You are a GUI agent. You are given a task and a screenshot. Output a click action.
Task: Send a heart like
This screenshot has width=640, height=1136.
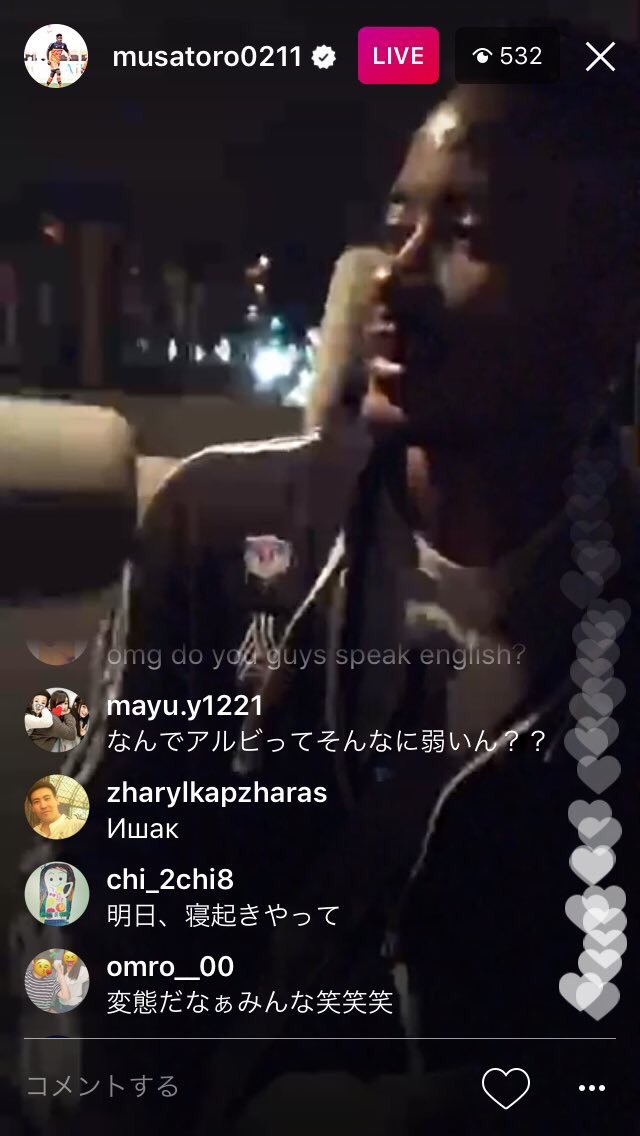pyautogui.click(x=505, y=1088)
